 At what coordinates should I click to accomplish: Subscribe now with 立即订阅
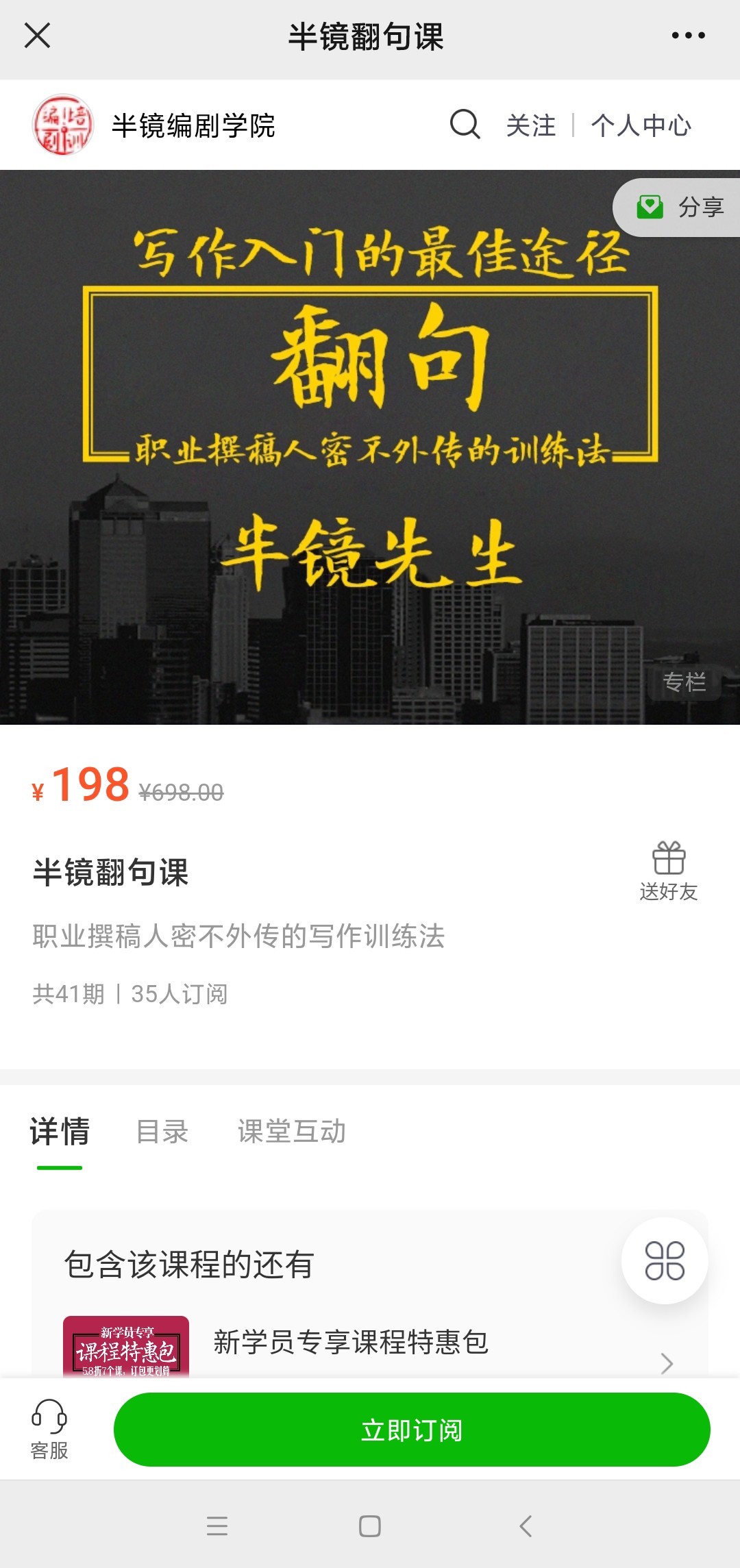(x=412, y=1430)
